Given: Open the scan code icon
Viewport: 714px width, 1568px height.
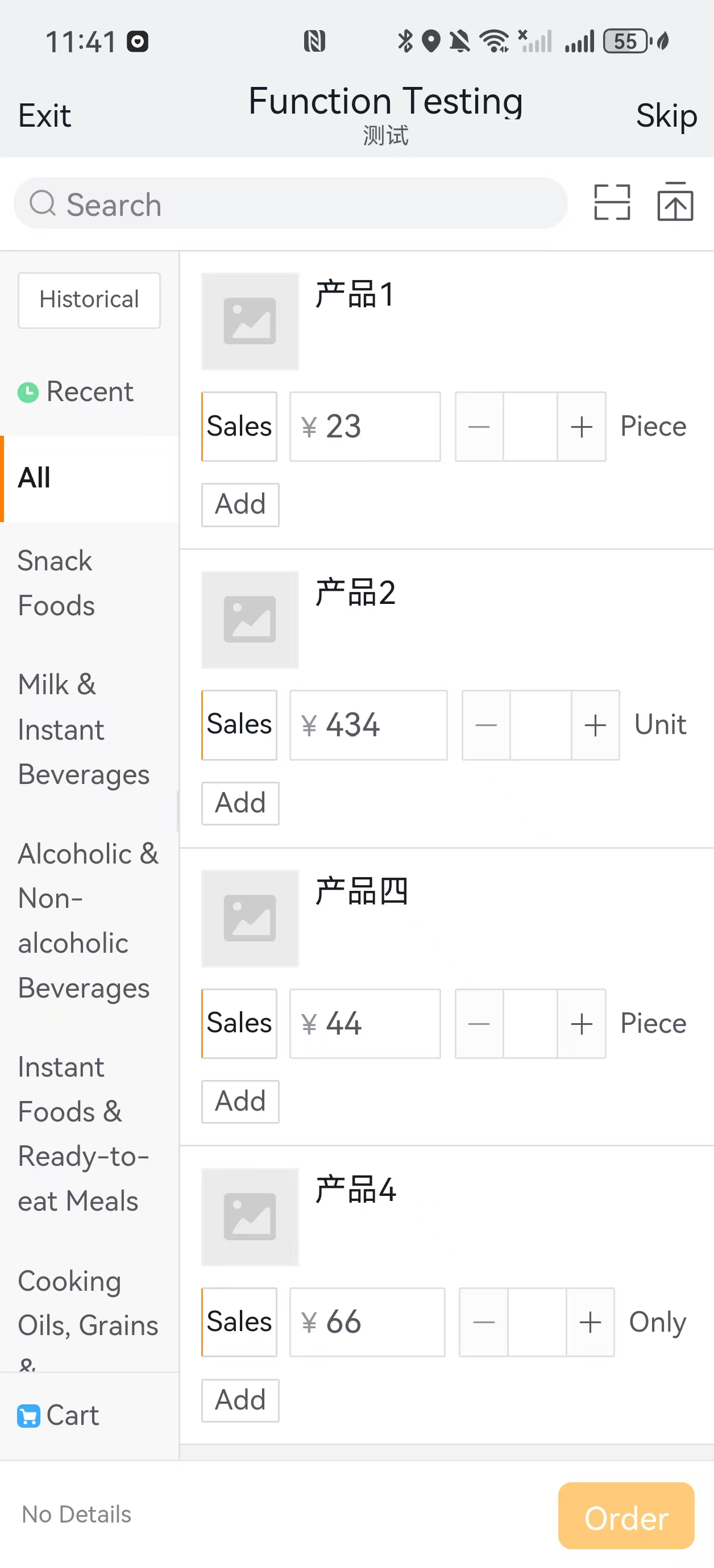Looking at the screenshot, I should pos(612,202).
